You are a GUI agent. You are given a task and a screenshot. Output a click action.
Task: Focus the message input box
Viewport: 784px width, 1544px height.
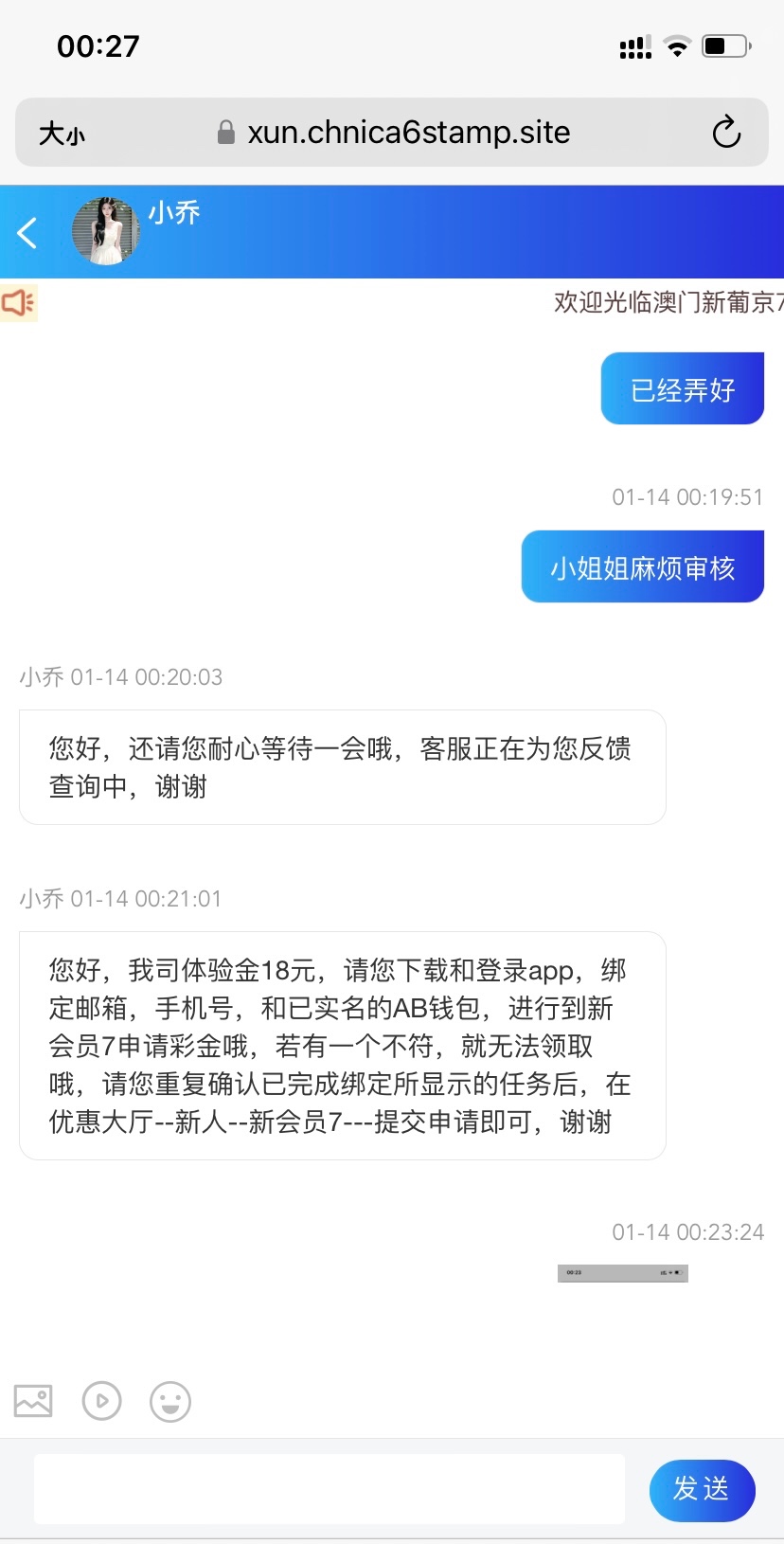pyautogui.click(x=329, y=1489)
